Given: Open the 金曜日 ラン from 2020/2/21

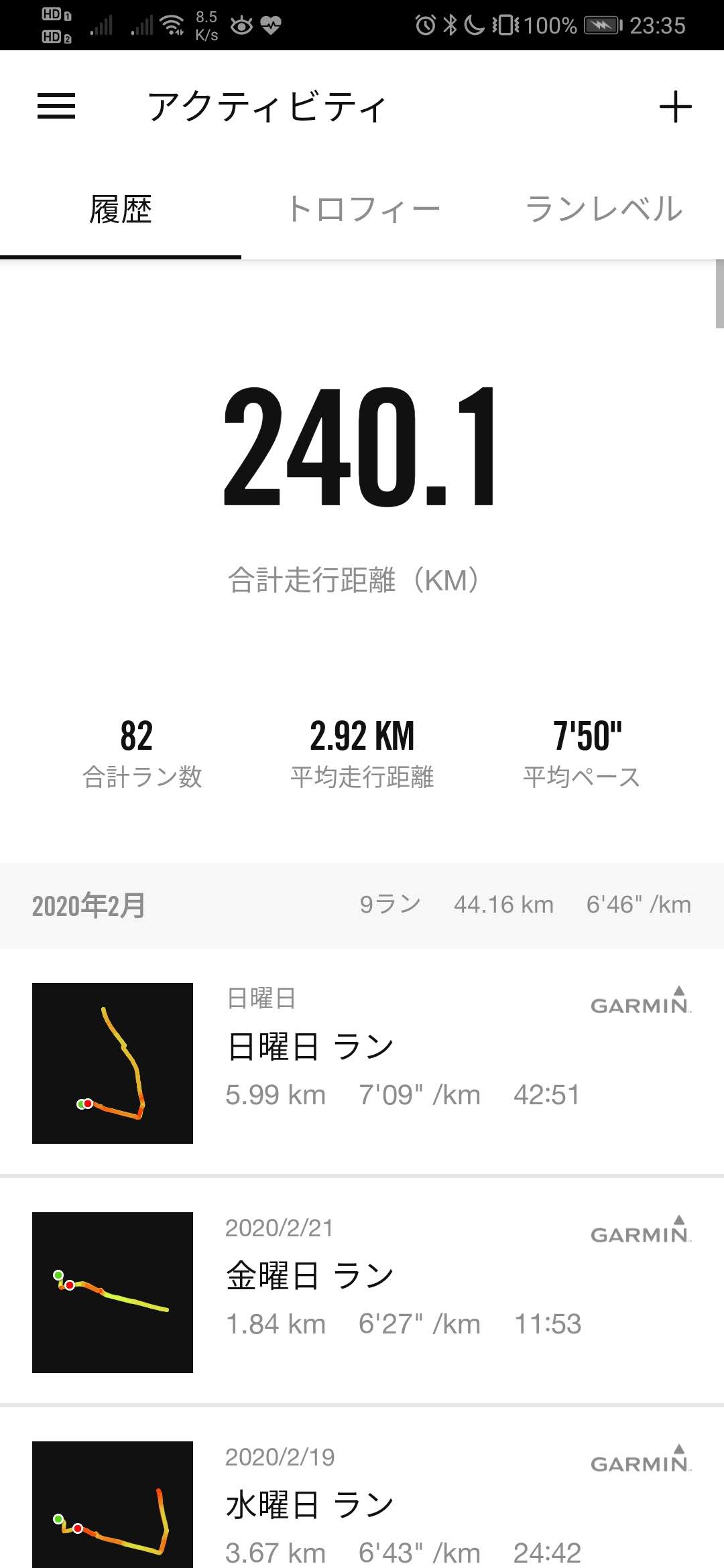Looking at the screenshot, I should click(x=362, y=1292).
